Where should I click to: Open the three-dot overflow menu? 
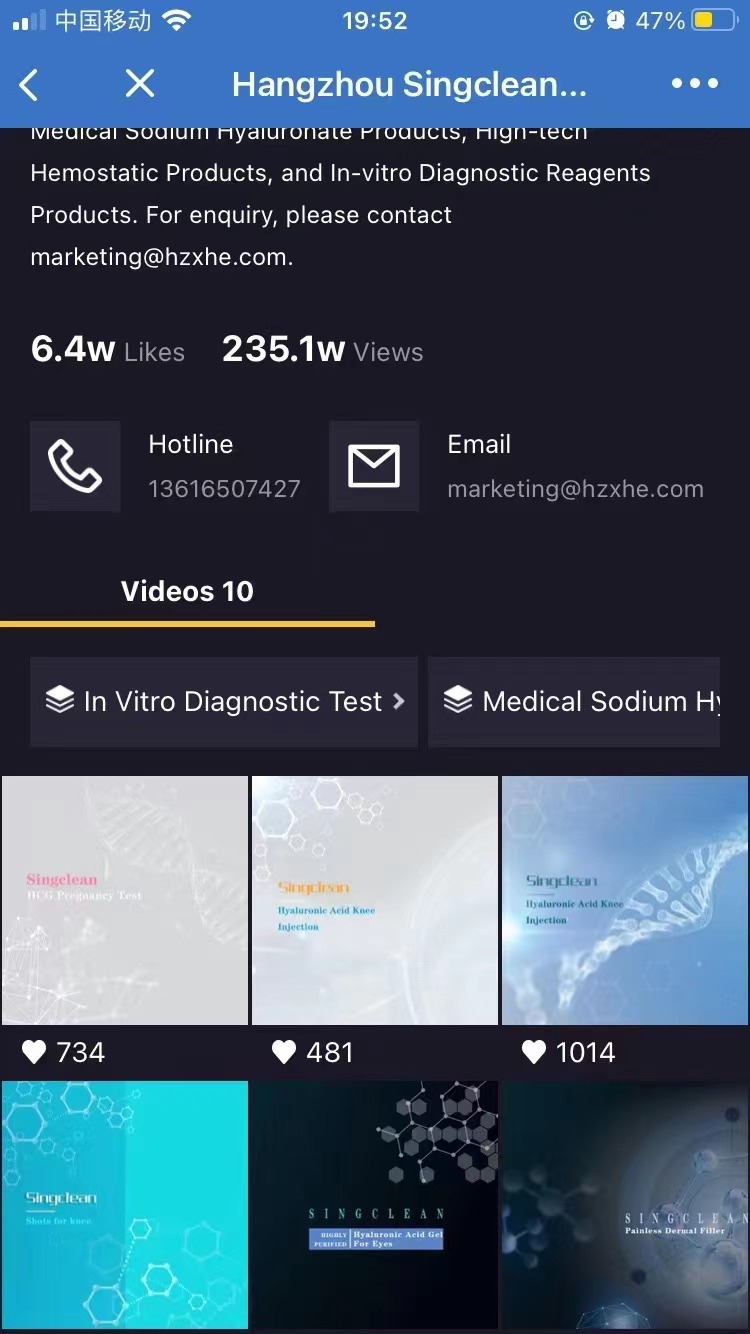[x=695, y=84]
